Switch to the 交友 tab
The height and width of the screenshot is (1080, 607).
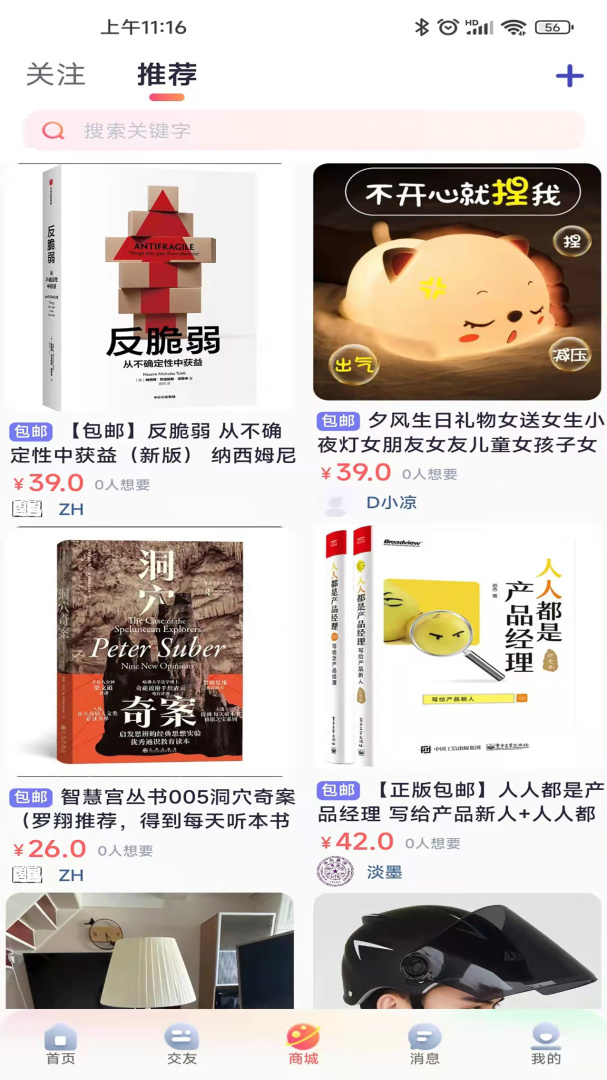point(182,1045)
